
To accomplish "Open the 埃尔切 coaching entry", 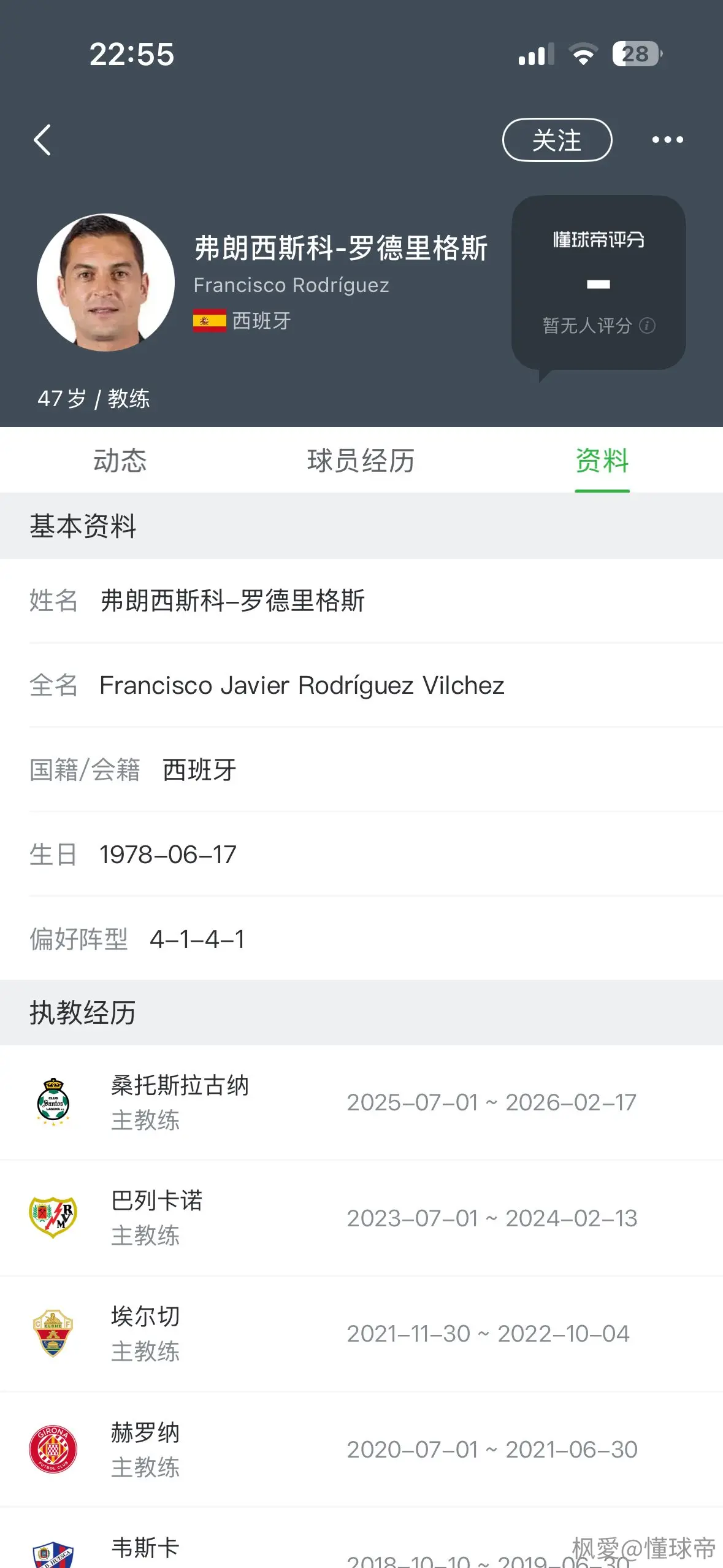I will (361, 1334).
